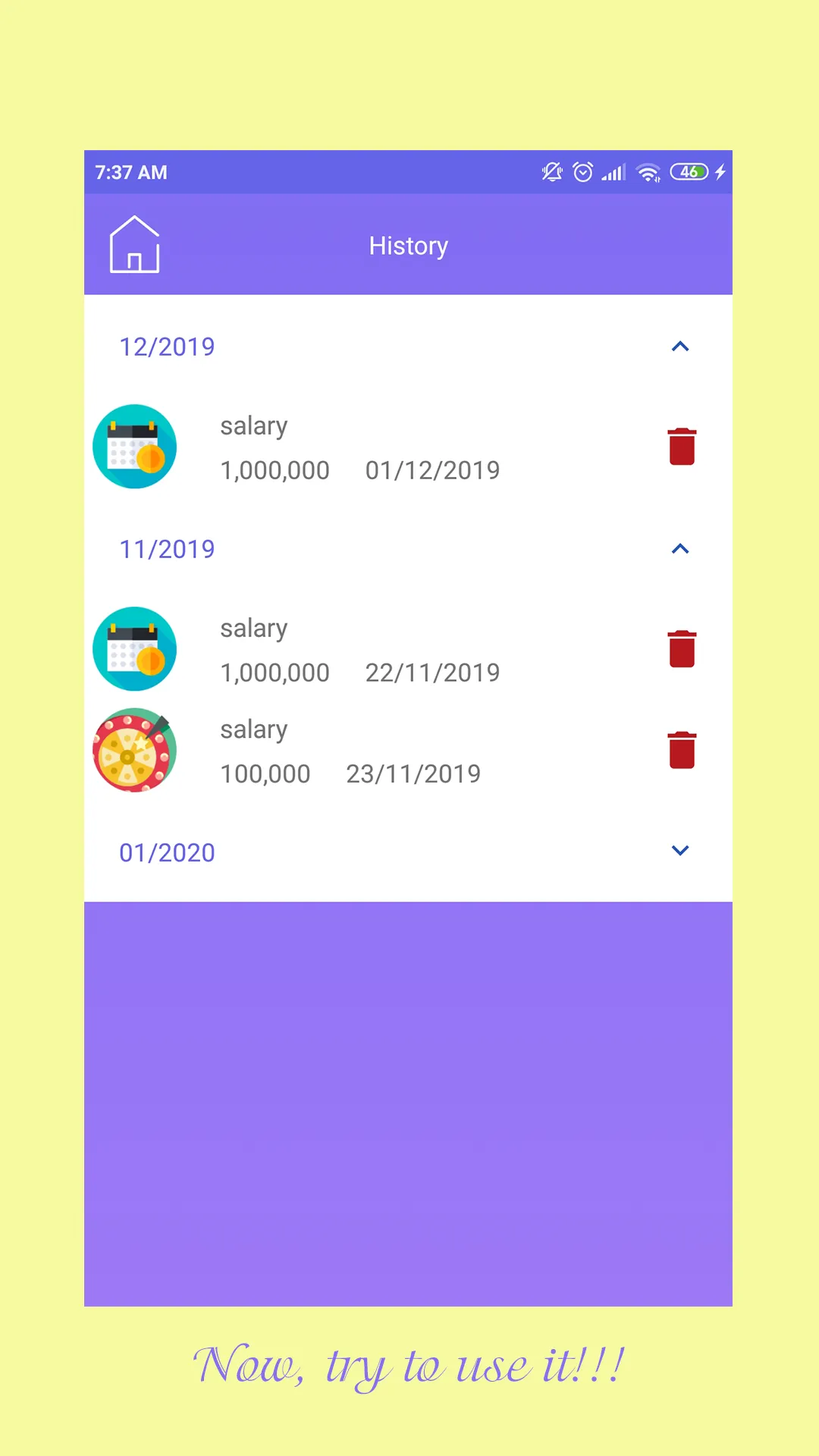The image size is (819, 1456).
Task: Delete the 1,000,000 salary entry dated 22/11/2019
Action: coord(681,648)
